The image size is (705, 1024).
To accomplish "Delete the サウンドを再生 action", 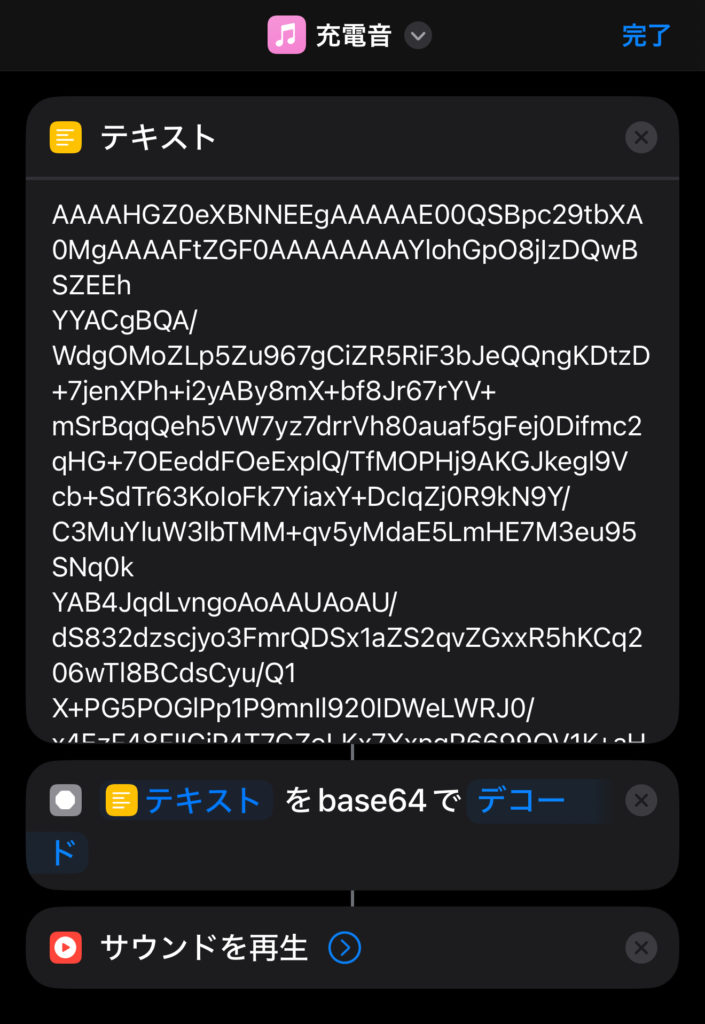I will 641,948.
